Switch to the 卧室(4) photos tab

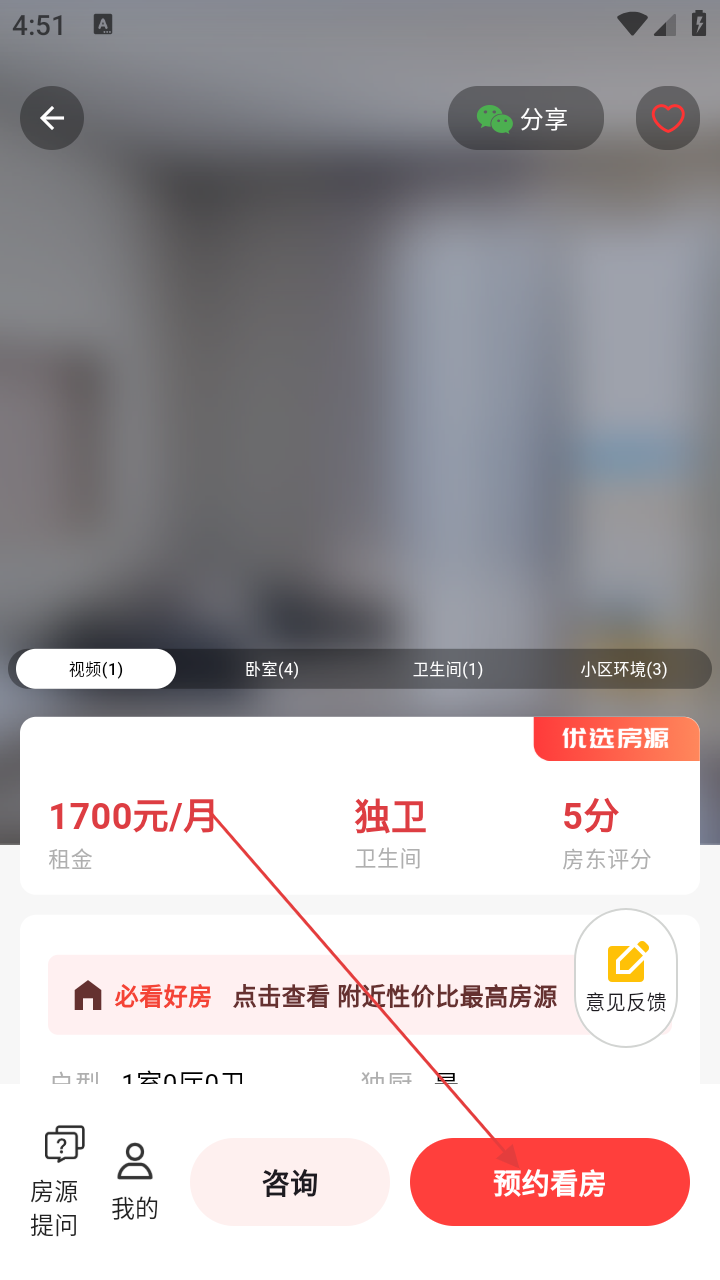(272, 669)
